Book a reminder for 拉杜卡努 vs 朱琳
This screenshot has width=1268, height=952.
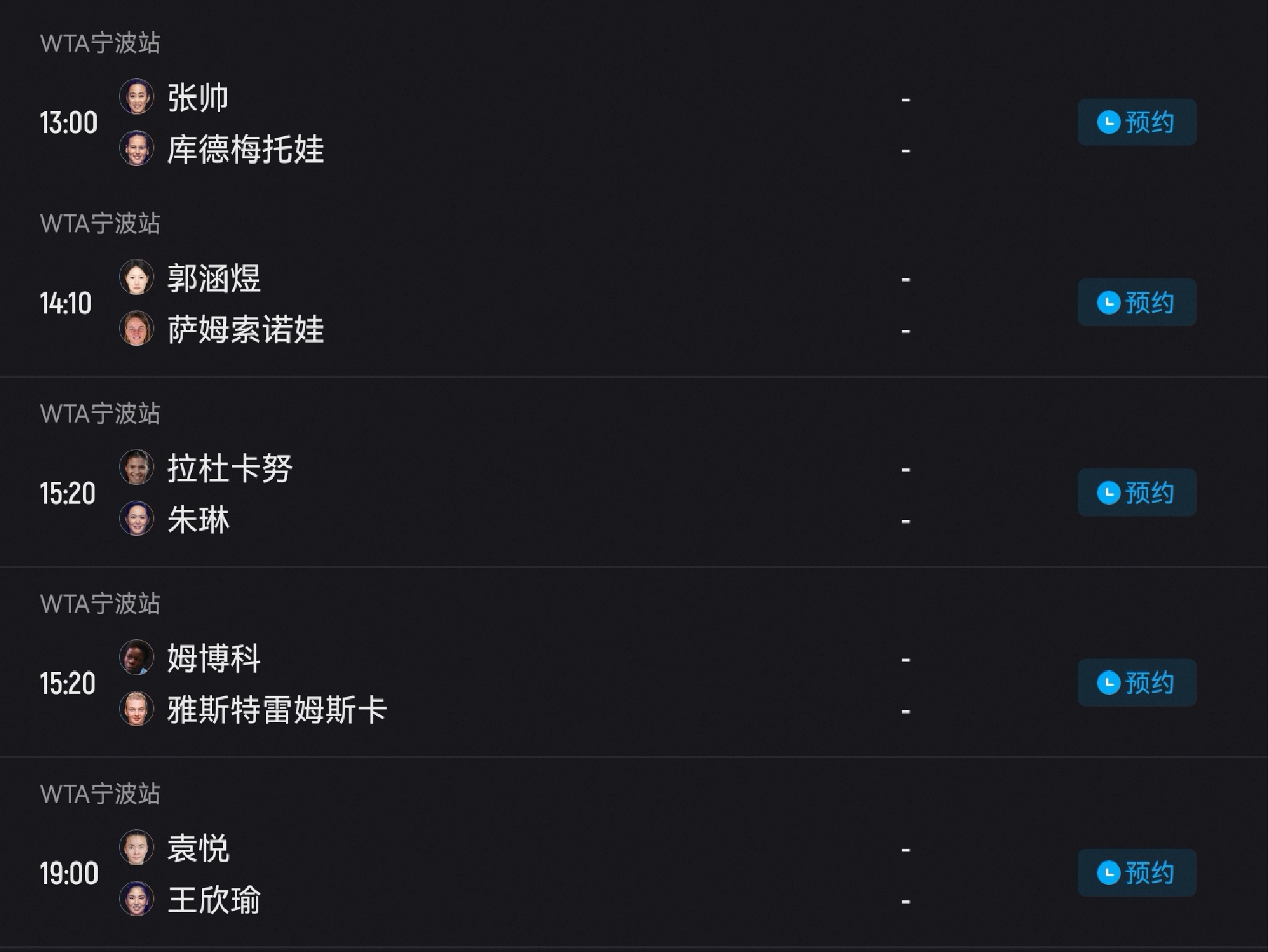pyautogui.click(x=1137, y=492)
